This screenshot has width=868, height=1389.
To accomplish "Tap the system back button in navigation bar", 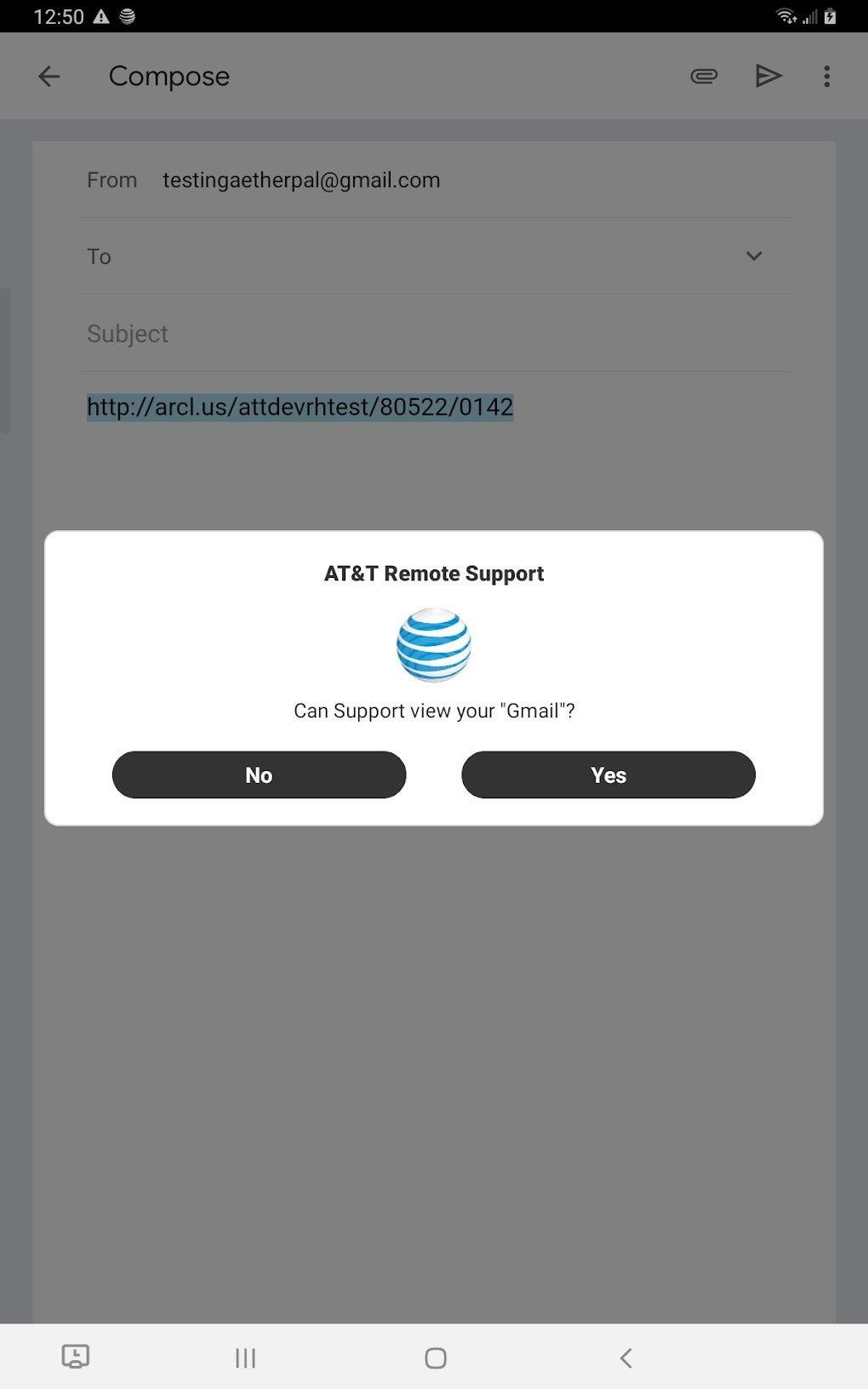I will [626, 1358].
